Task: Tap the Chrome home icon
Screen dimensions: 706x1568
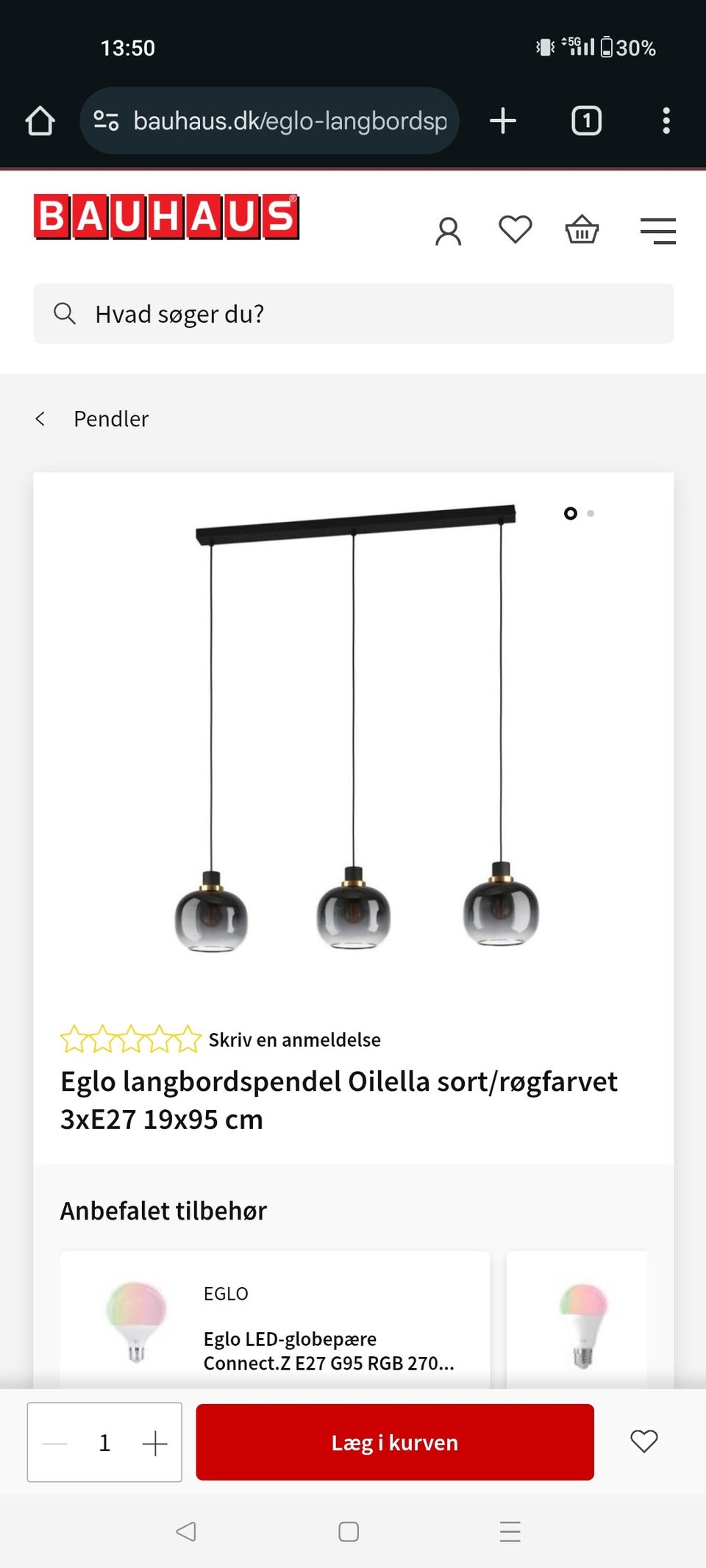Action: click(40, 121)
